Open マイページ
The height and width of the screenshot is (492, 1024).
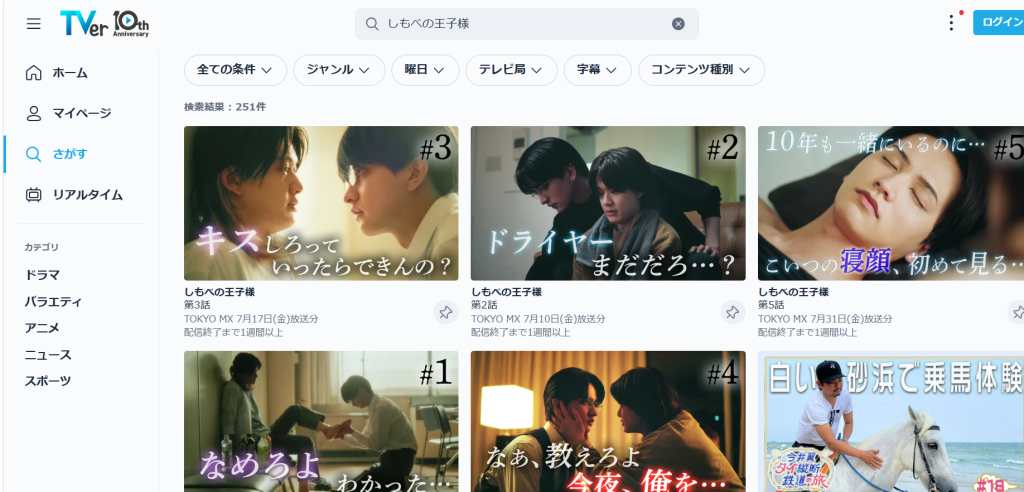coord(68,113)
